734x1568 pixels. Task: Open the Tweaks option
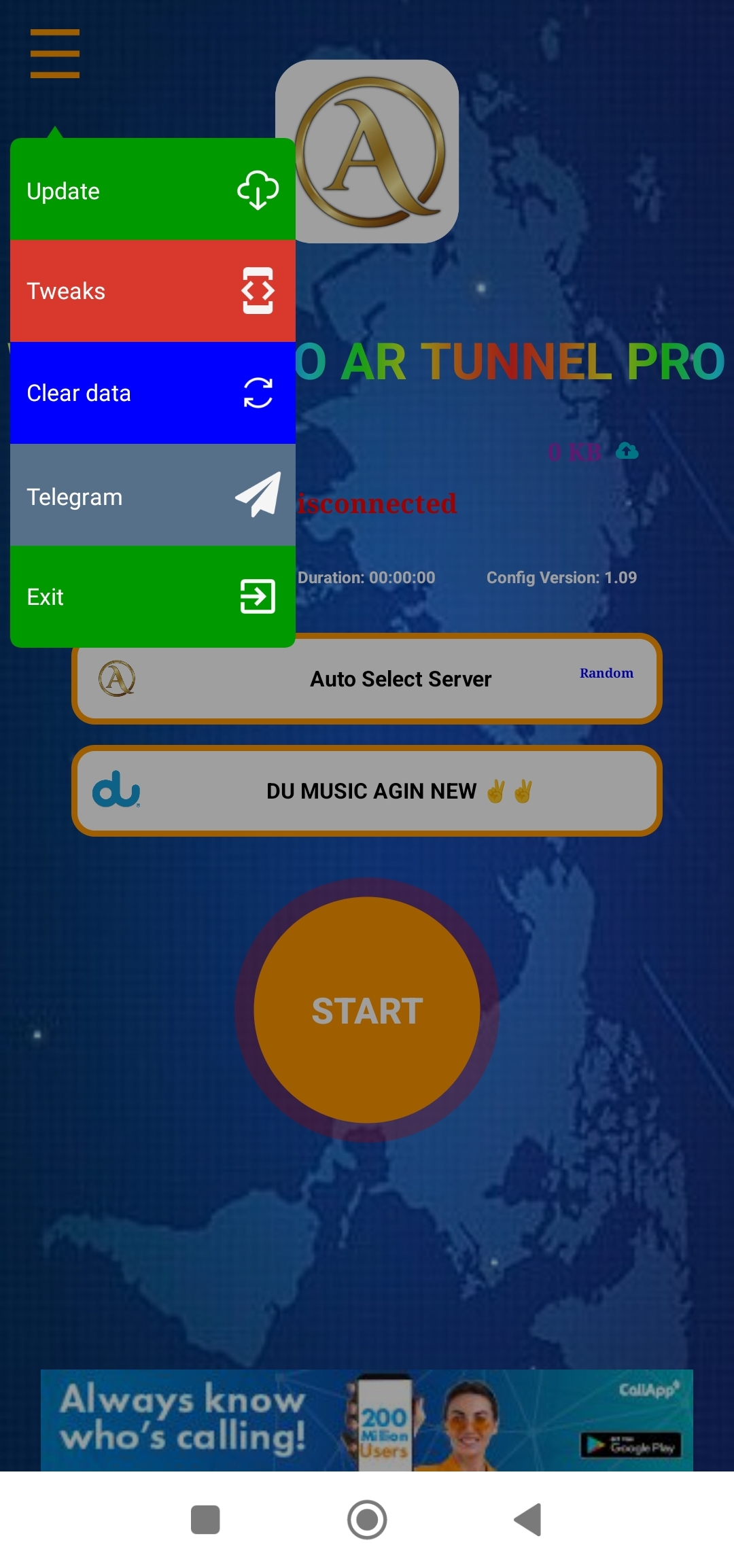pos(152,291)
